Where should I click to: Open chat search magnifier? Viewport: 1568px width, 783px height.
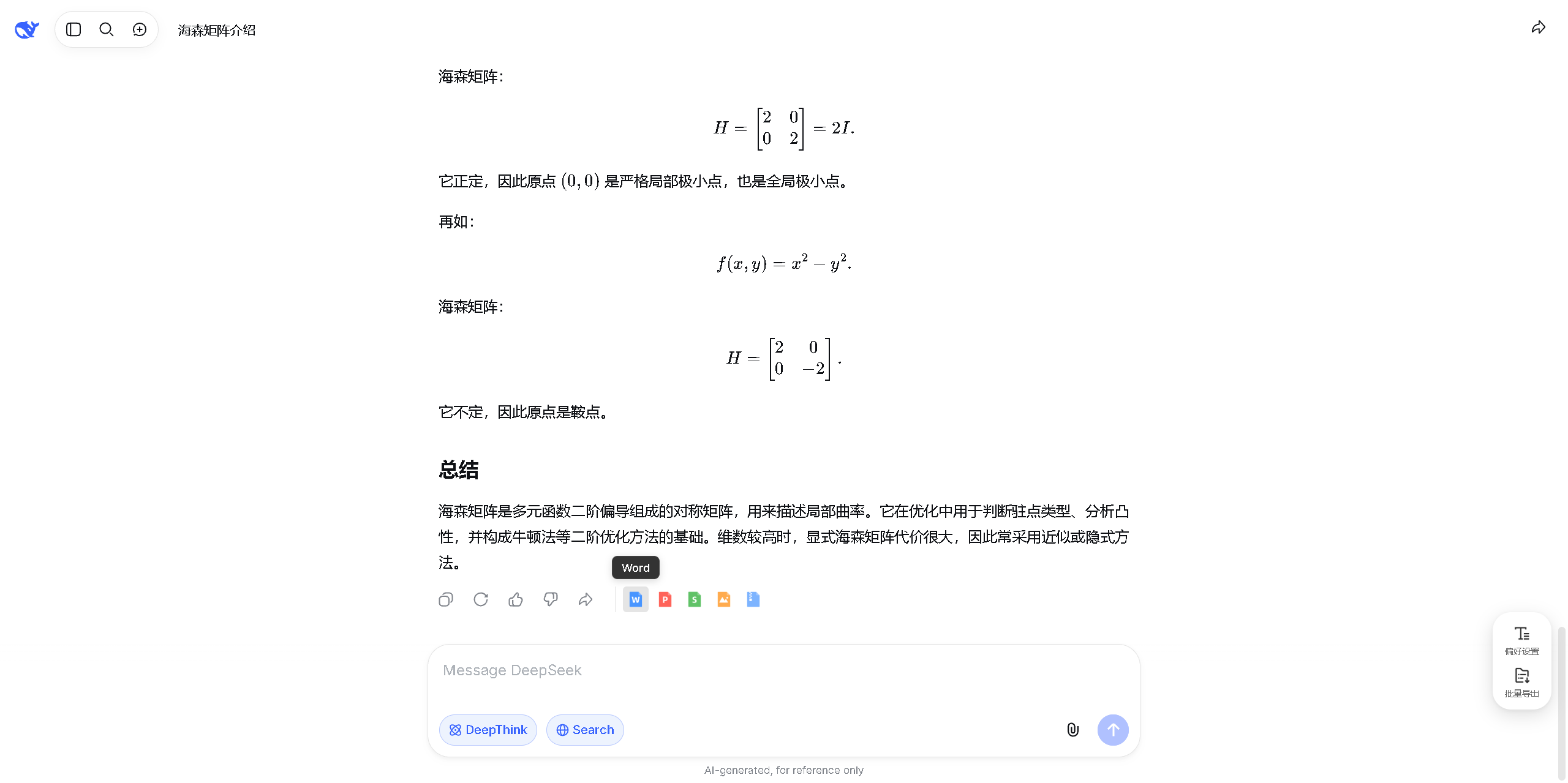point(107,29)
